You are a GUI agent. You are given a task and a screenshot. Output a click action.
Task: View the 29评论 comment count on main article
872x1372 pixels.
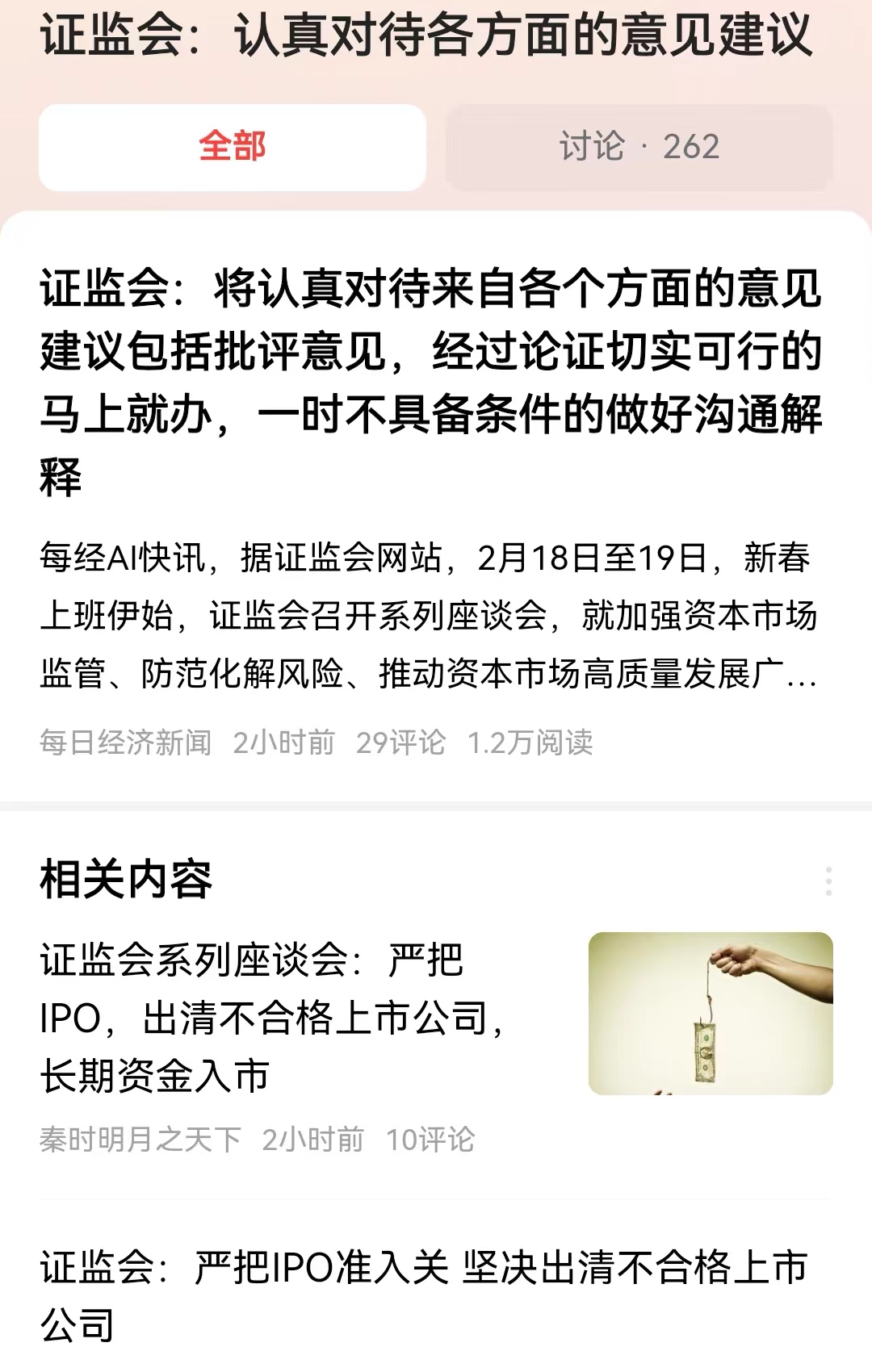pos(401,744)
